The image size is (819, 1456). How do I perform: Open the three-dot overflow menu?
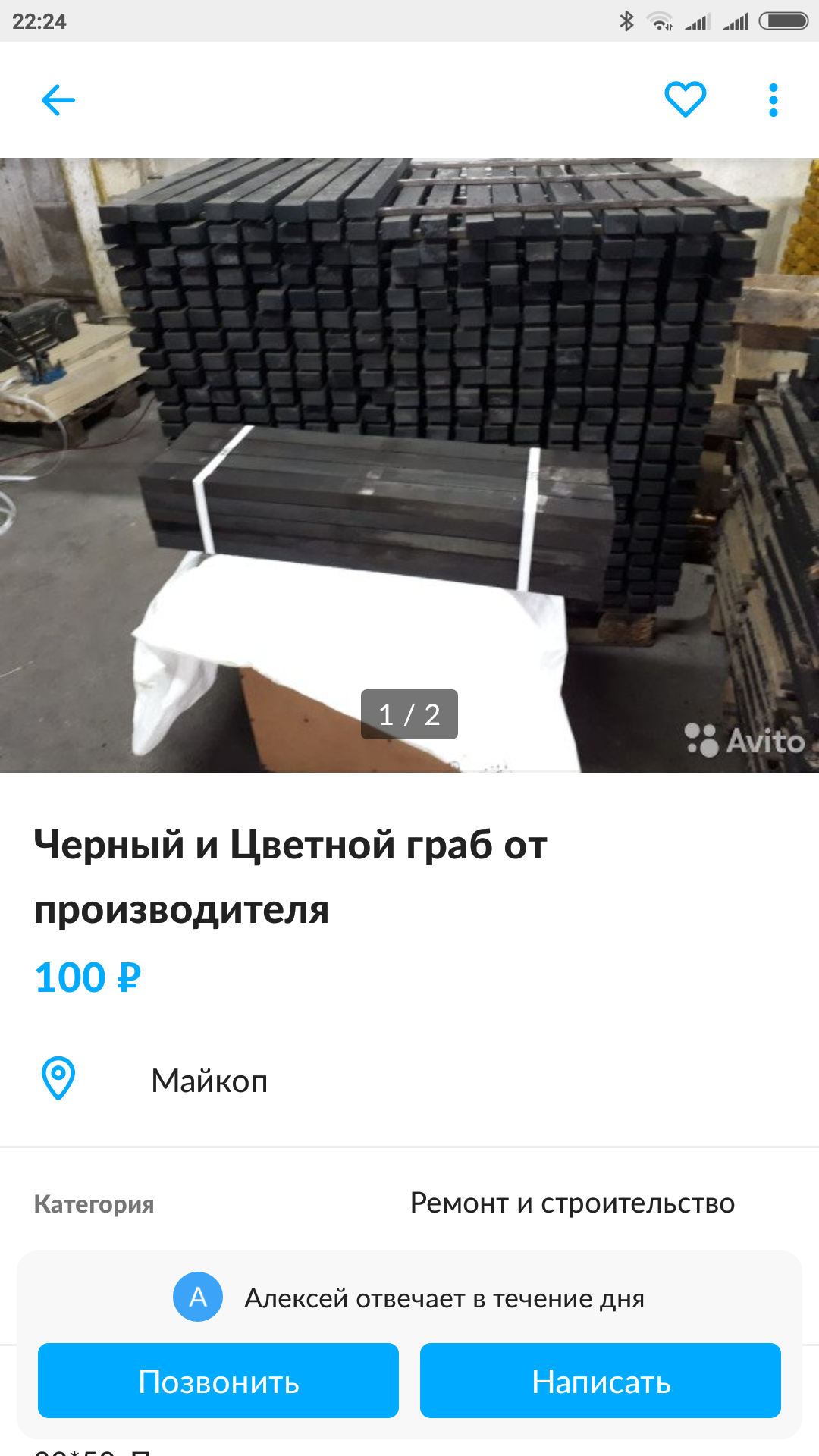(x=773, y=100)
